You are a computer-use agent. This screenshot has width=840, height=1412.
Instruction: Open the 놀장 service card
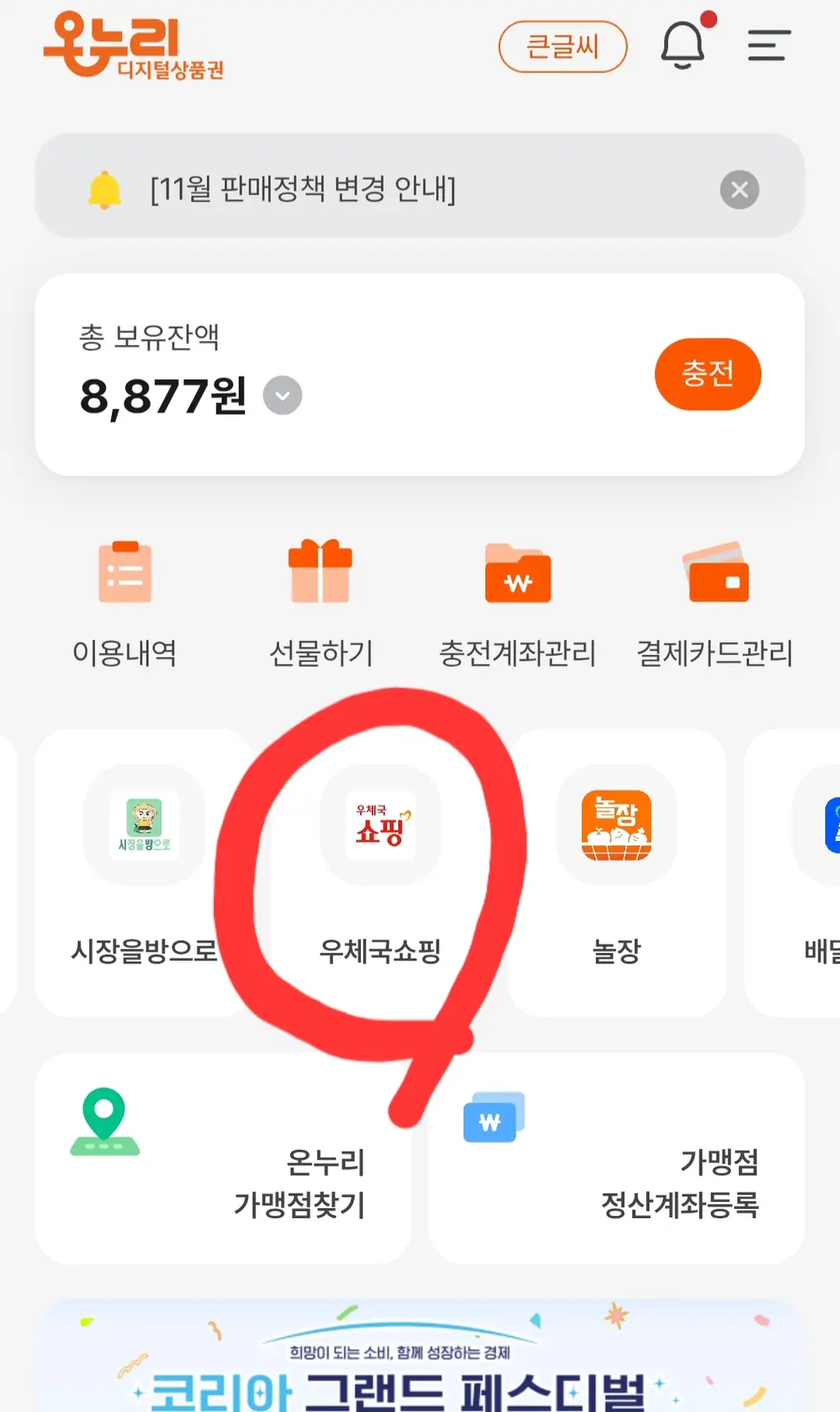(x=616, y=871)
